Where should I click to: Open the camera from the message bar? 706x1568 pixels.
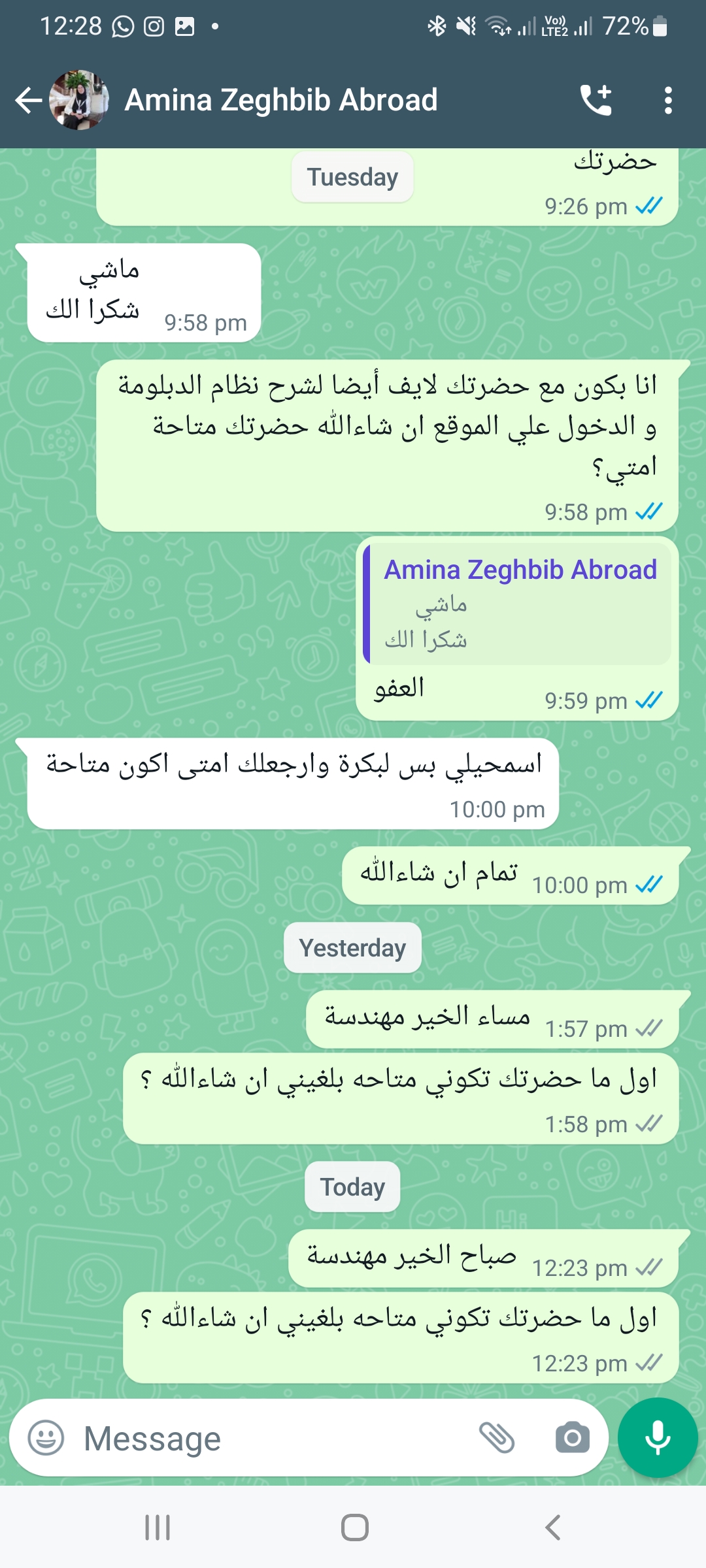[573, 1437]
